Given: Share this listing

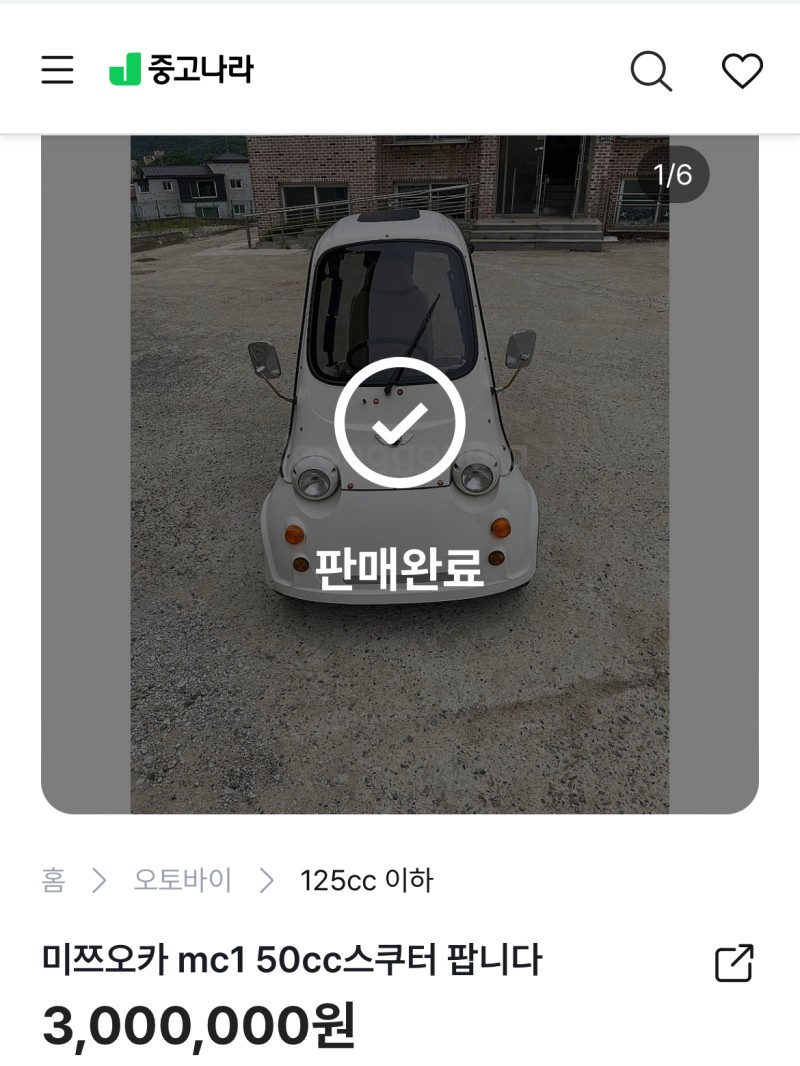Looking at the screenshot, I should click(734, 963).
